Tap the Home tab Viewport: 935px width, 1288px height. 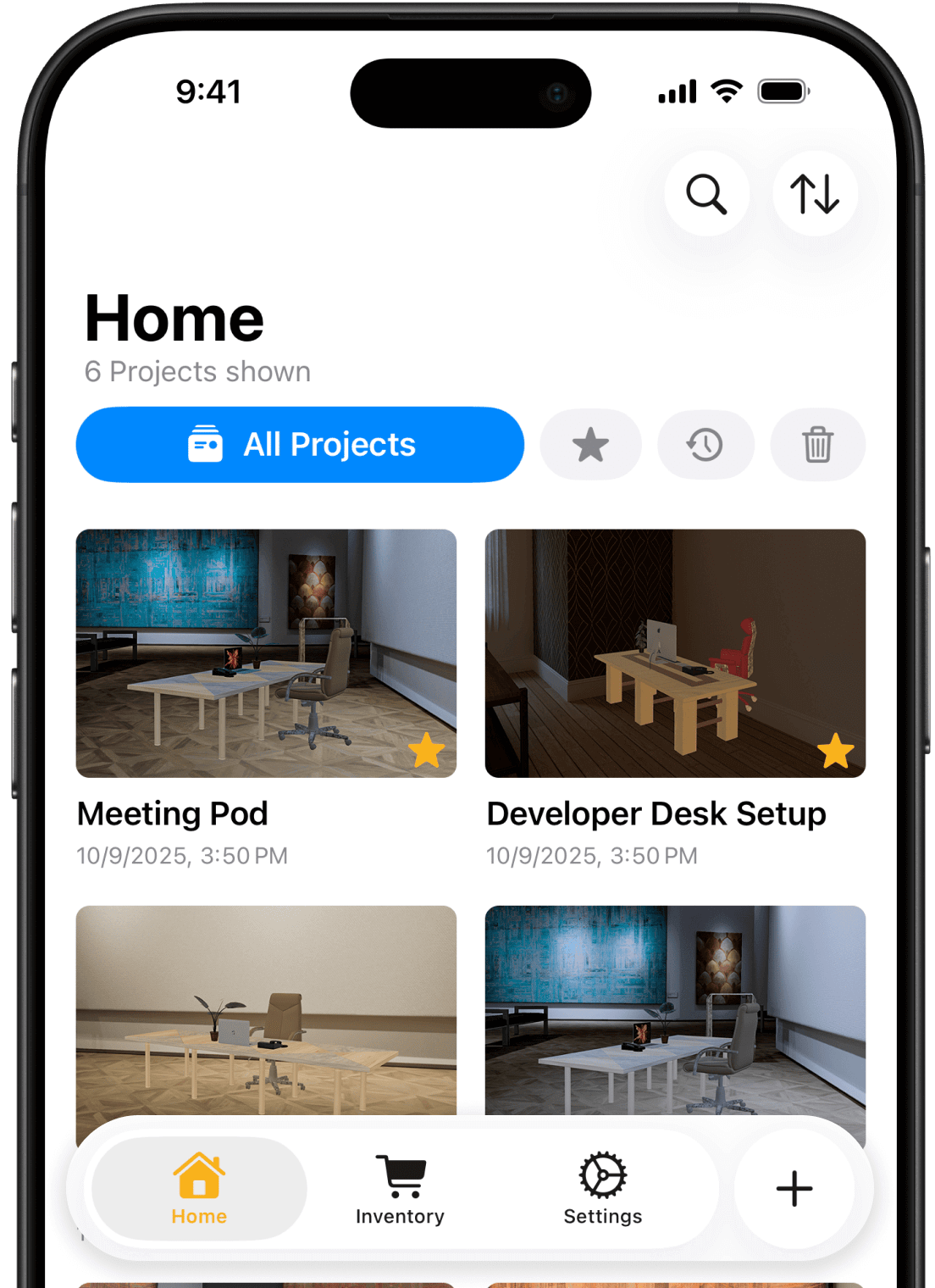199,1188
